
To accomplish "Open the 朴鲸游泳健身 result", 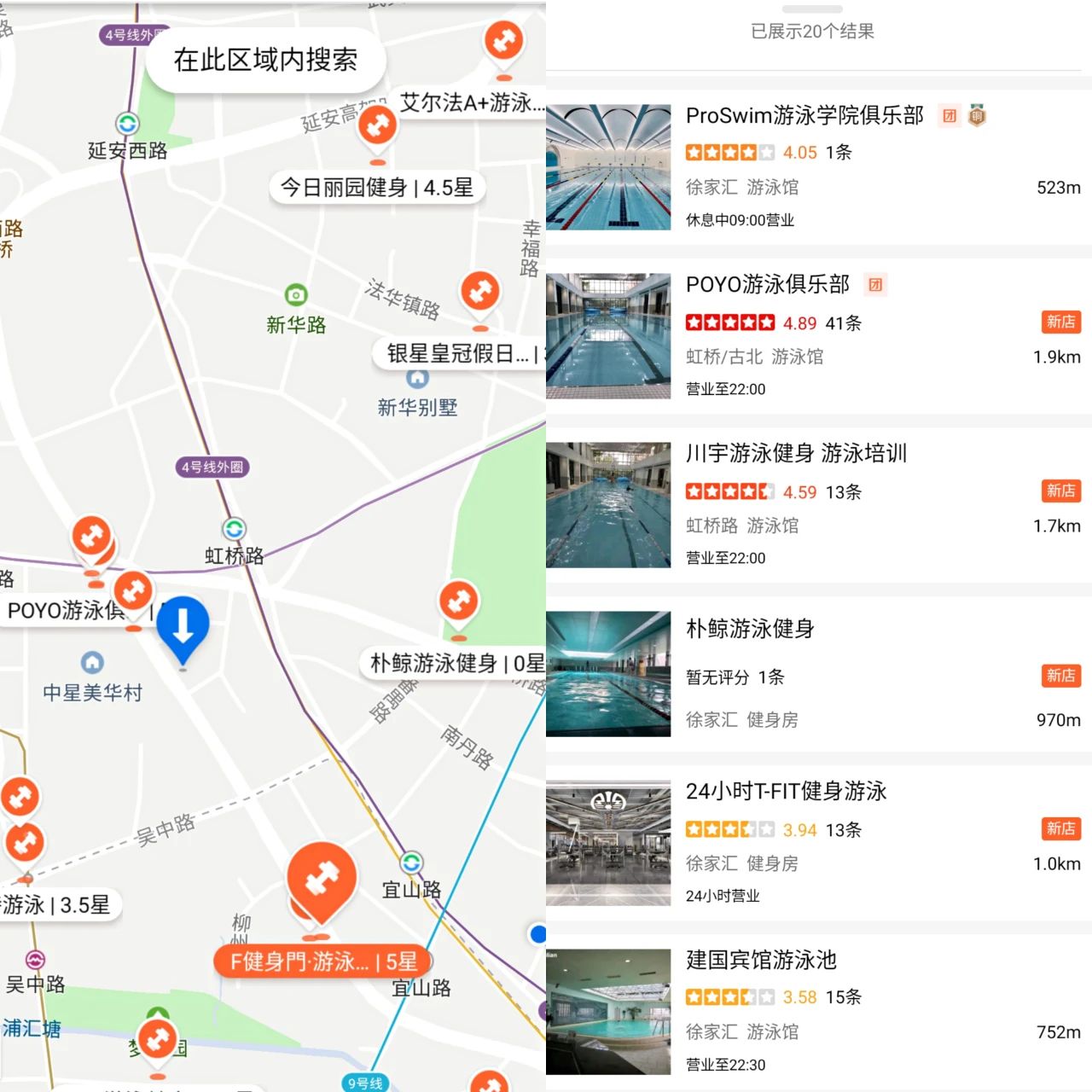I will 819,674.
